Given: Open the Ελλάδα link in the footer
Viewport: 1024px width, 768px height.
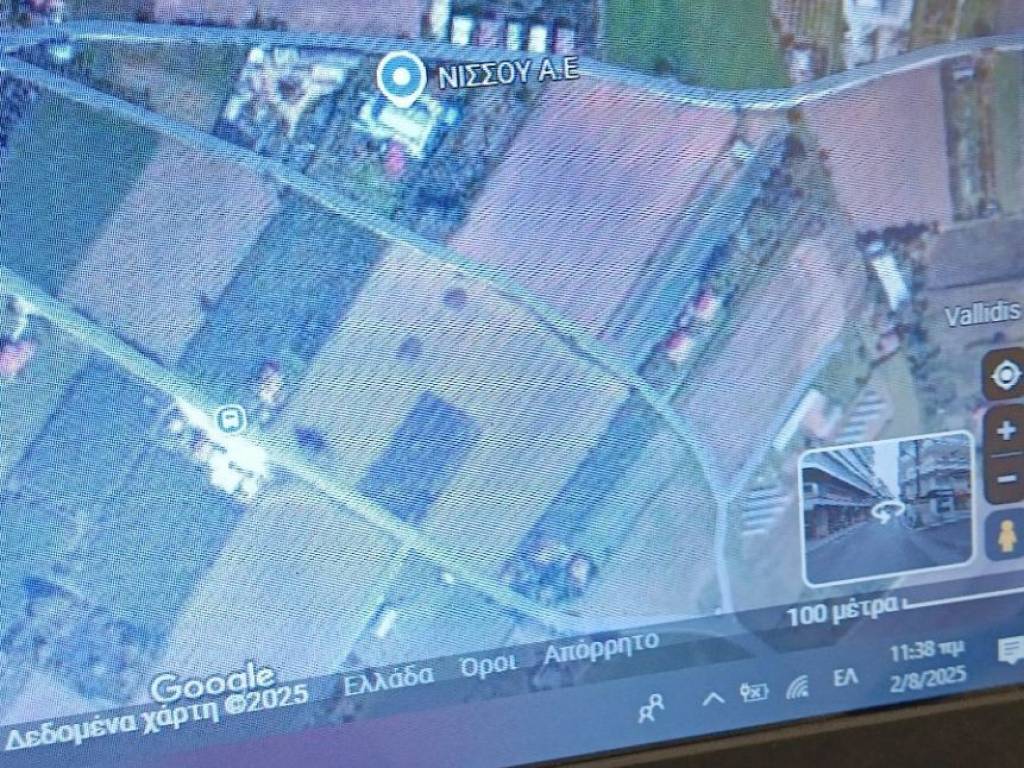Looking at the screenshot, I should coord(389,680).
